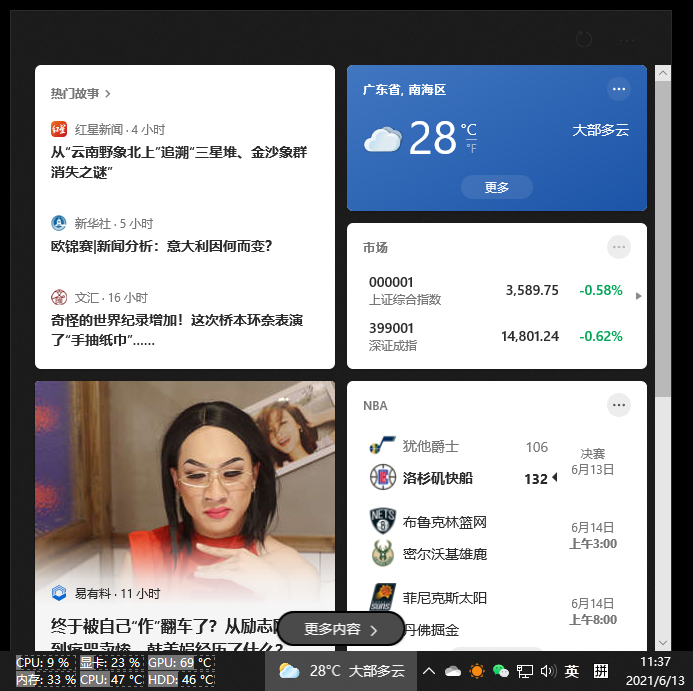
Task: Switch temperature unit to °F
Action: (x=470, y=148)
